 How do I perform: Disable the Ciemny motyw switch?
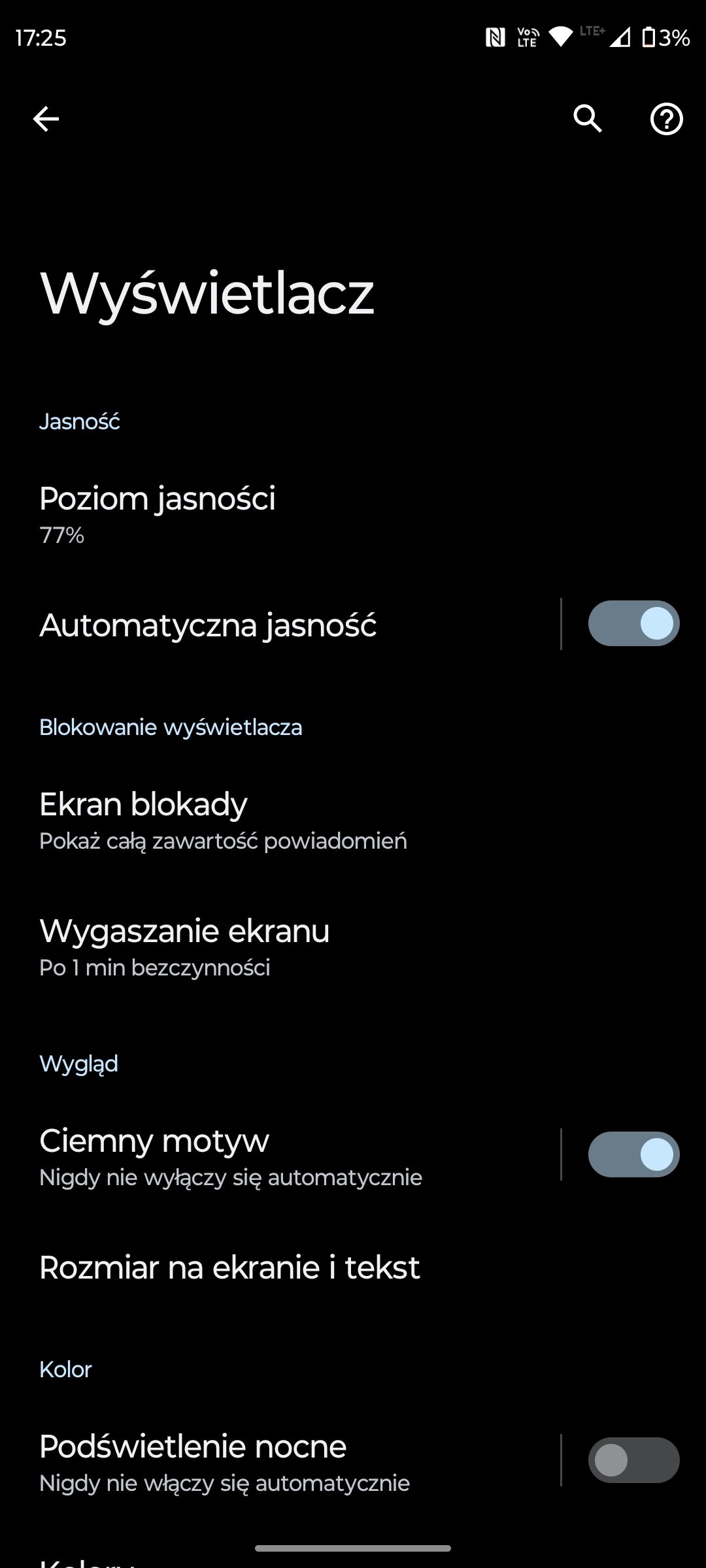pyautogui.click(x=633, y=1154)
